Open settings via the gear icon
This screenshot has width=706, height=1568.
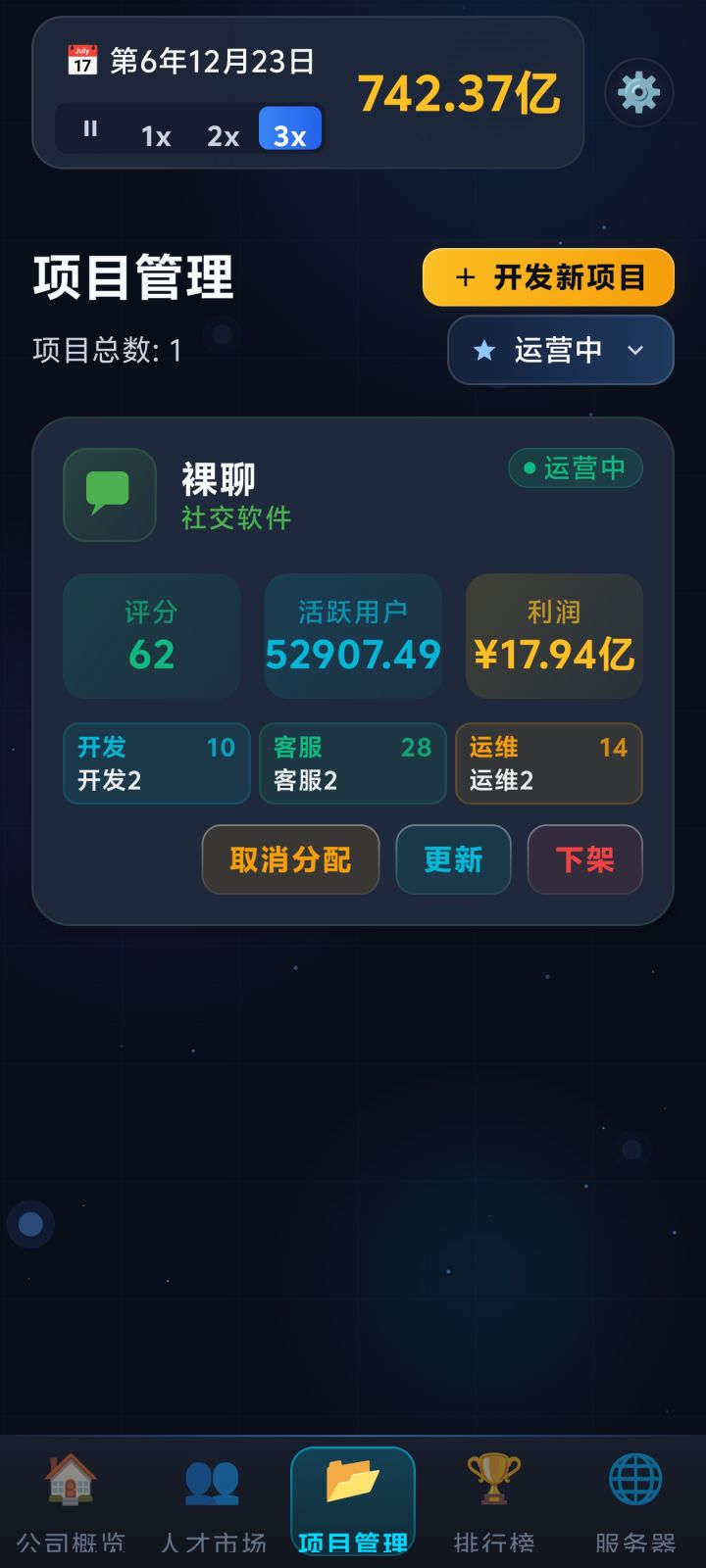[x=639, y=92]
